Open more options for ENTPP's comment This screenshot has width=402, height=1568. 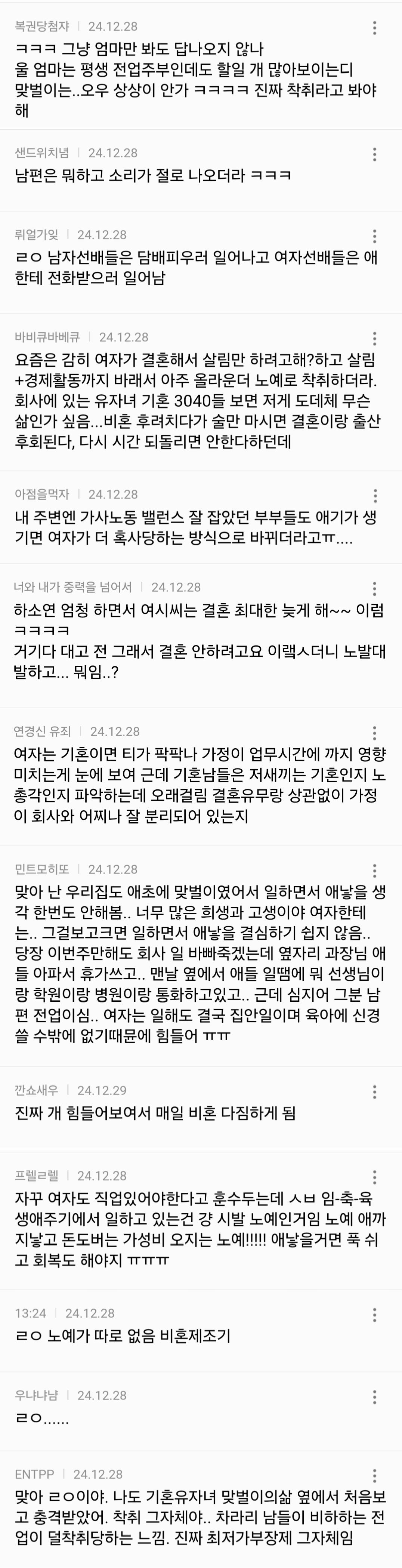pyautogui.click(x=375, y=1475)
